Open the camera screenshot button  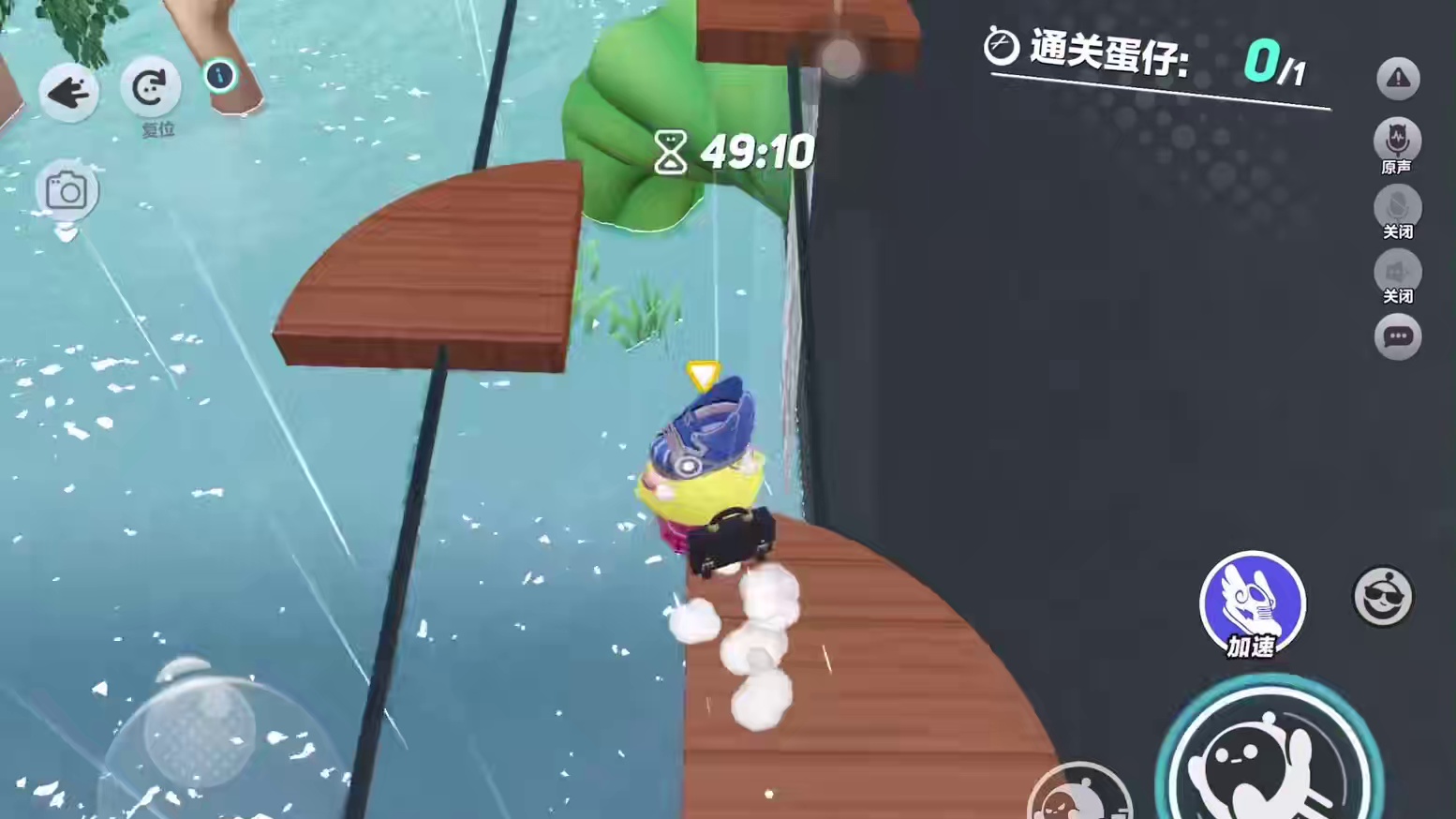[x=67, y=191]
